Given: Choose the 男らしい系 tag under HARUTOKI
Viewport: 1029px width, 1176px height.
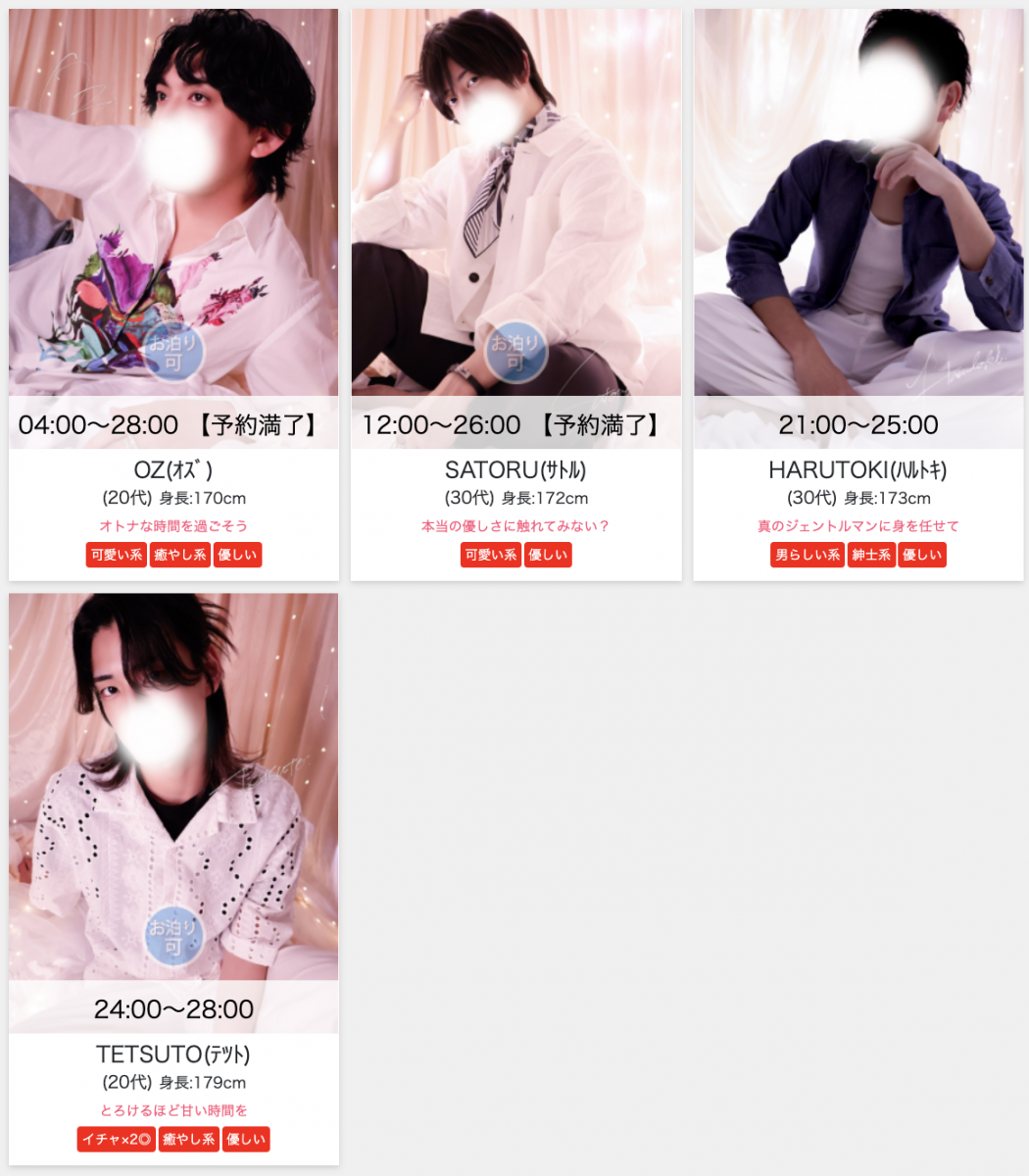Looking at the screenshot, I should point(808,555).
